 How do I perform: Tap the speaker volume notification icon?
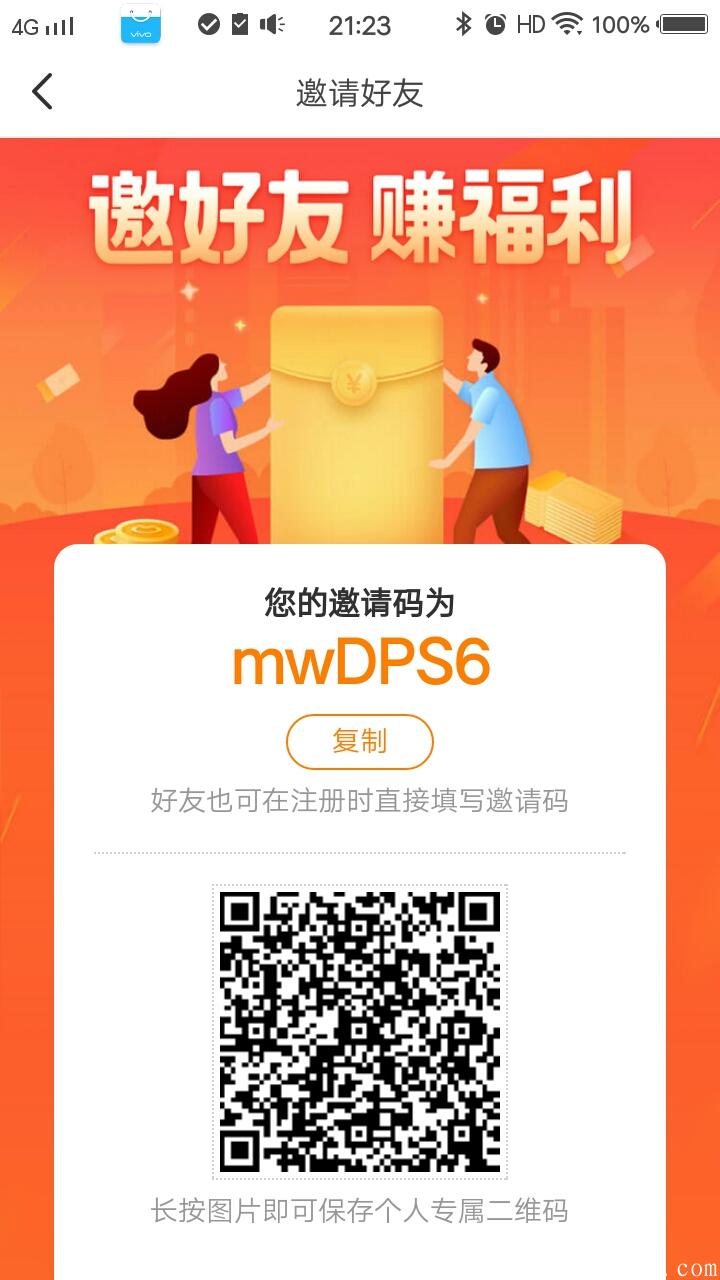pyautogui.click(x=272, y=26)
